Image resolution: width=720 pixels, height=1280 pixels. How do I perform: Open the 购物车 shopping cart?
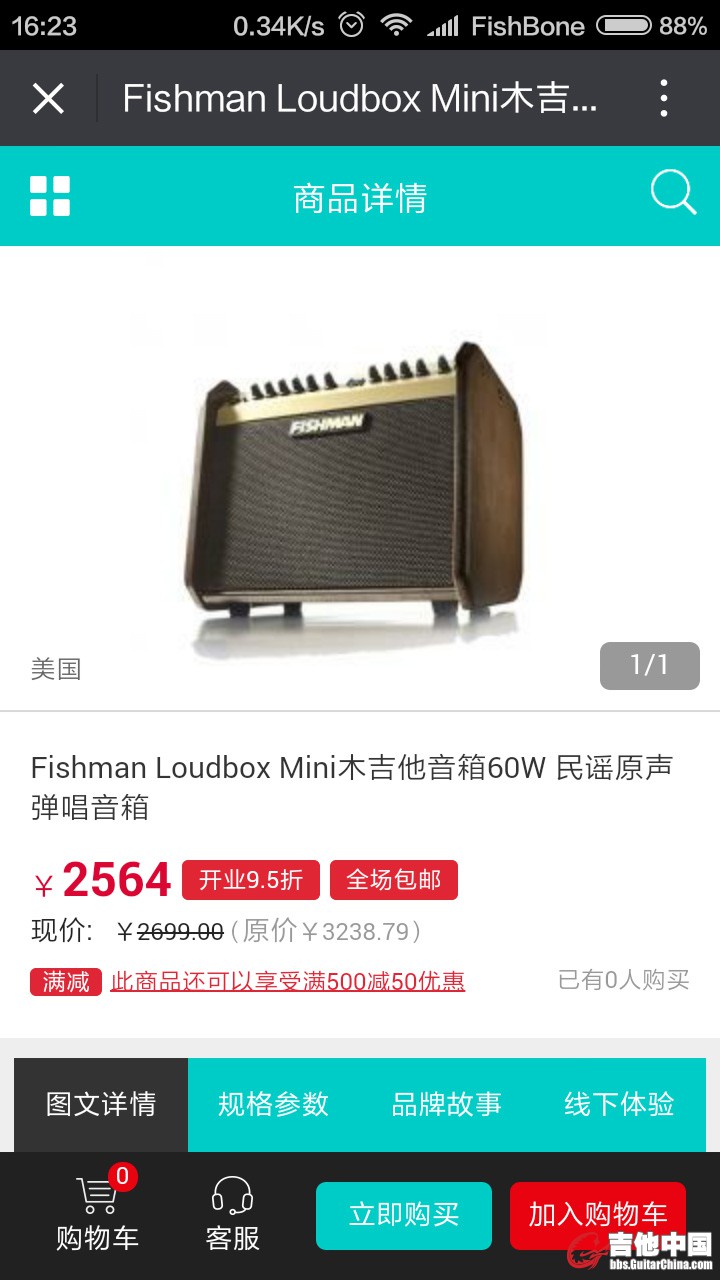click(97, 1214)
